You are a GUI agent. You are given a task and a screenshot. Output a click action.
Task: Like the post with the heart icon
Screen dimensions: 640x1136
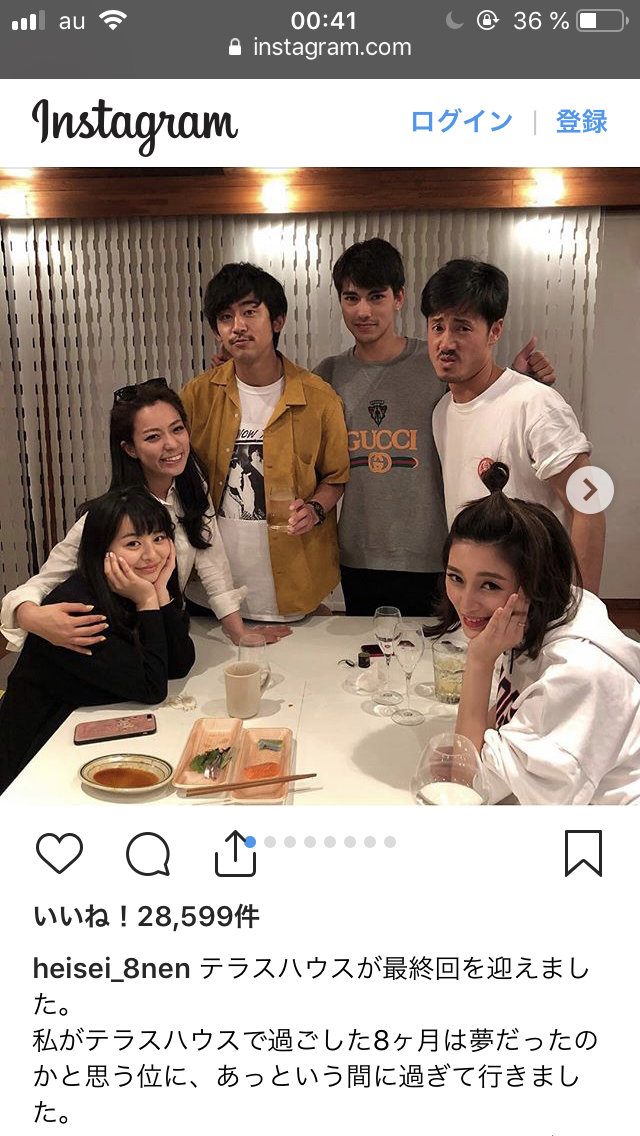pyautogui.click(x=58, y=853)
